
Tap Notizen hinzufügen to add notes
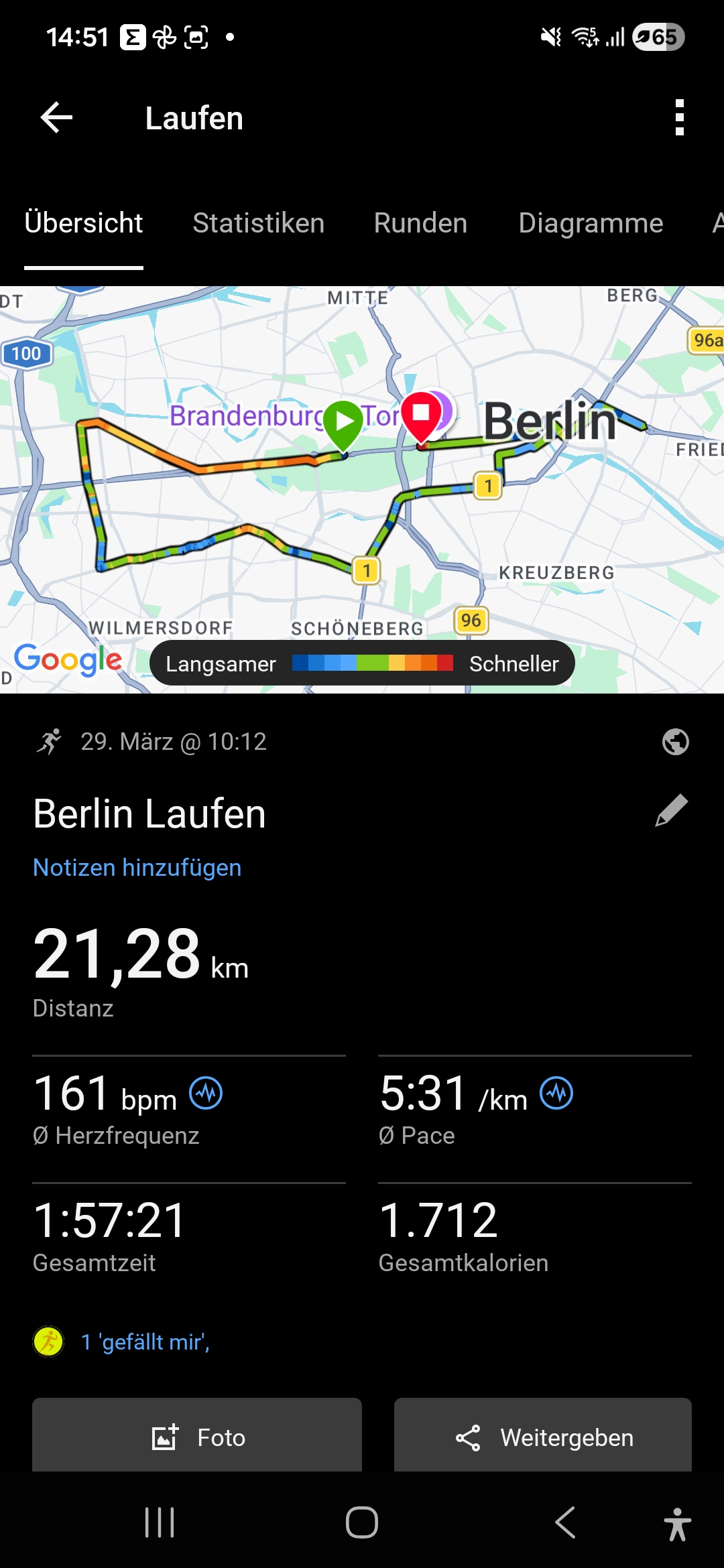(137, 868)
